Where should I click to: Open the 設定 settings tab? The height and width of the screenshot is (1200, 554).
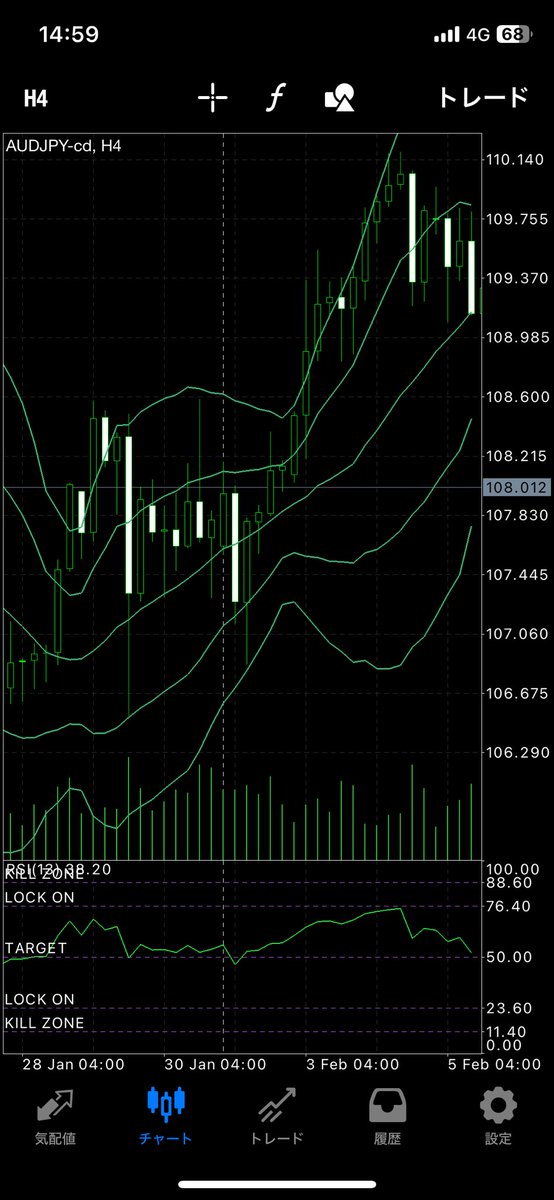point(498,1117)
